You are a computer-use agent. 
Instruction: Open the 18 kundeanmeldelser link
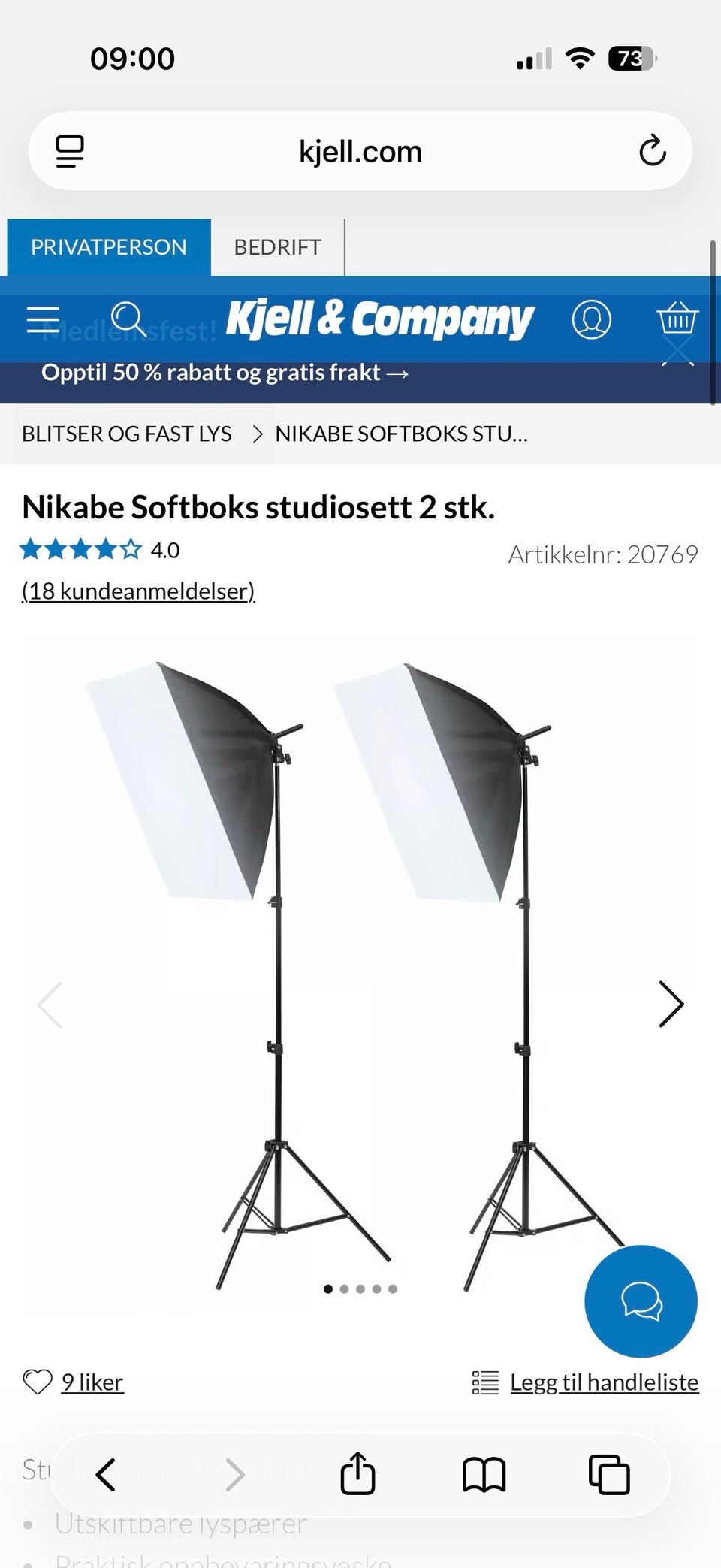click(138, 591)
